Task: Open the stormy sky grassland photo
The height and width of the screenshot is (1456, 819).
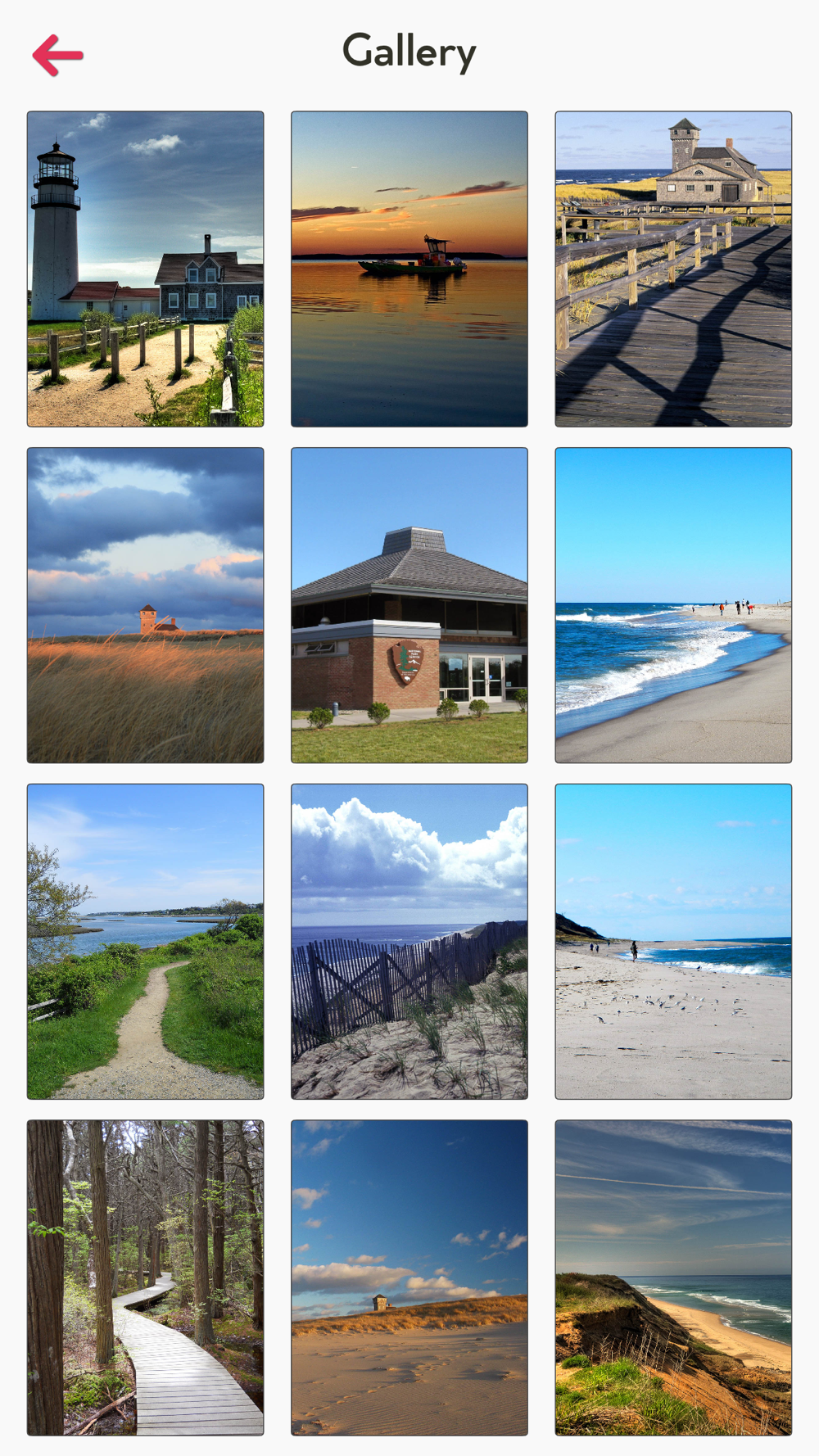Action: point(146,605)
